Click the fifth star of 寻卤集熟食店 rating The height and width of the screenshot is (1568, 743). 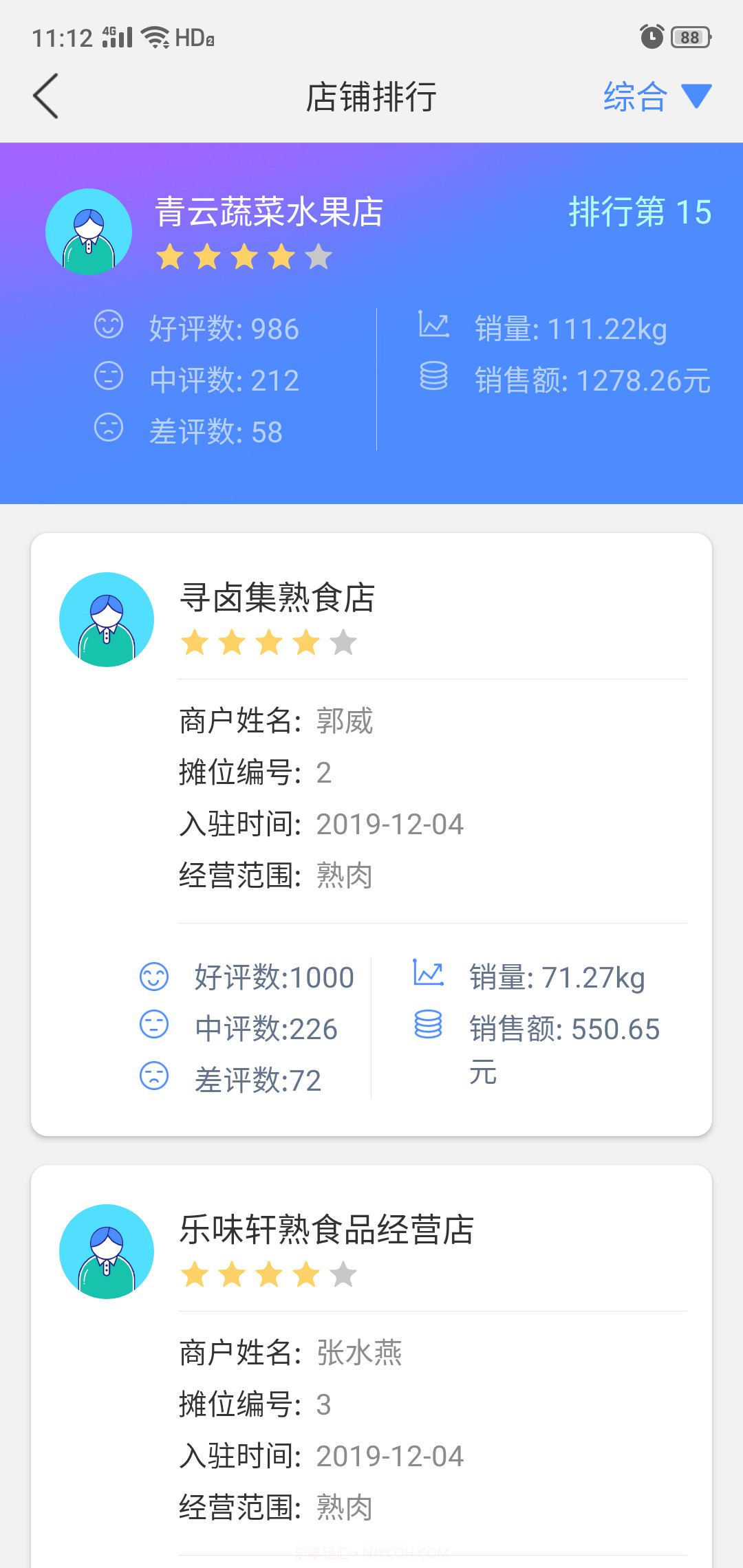344,642
